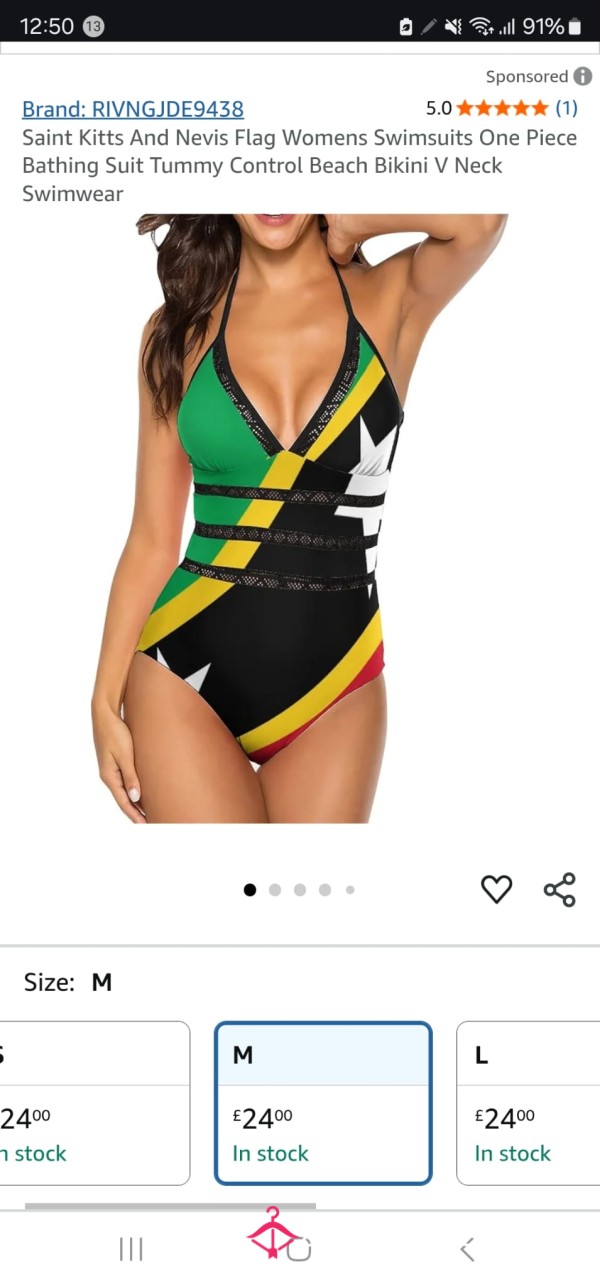This screenshot has height=1287, width=600.
Task: Open the swimsuit product image
Action: coord(300,518)
